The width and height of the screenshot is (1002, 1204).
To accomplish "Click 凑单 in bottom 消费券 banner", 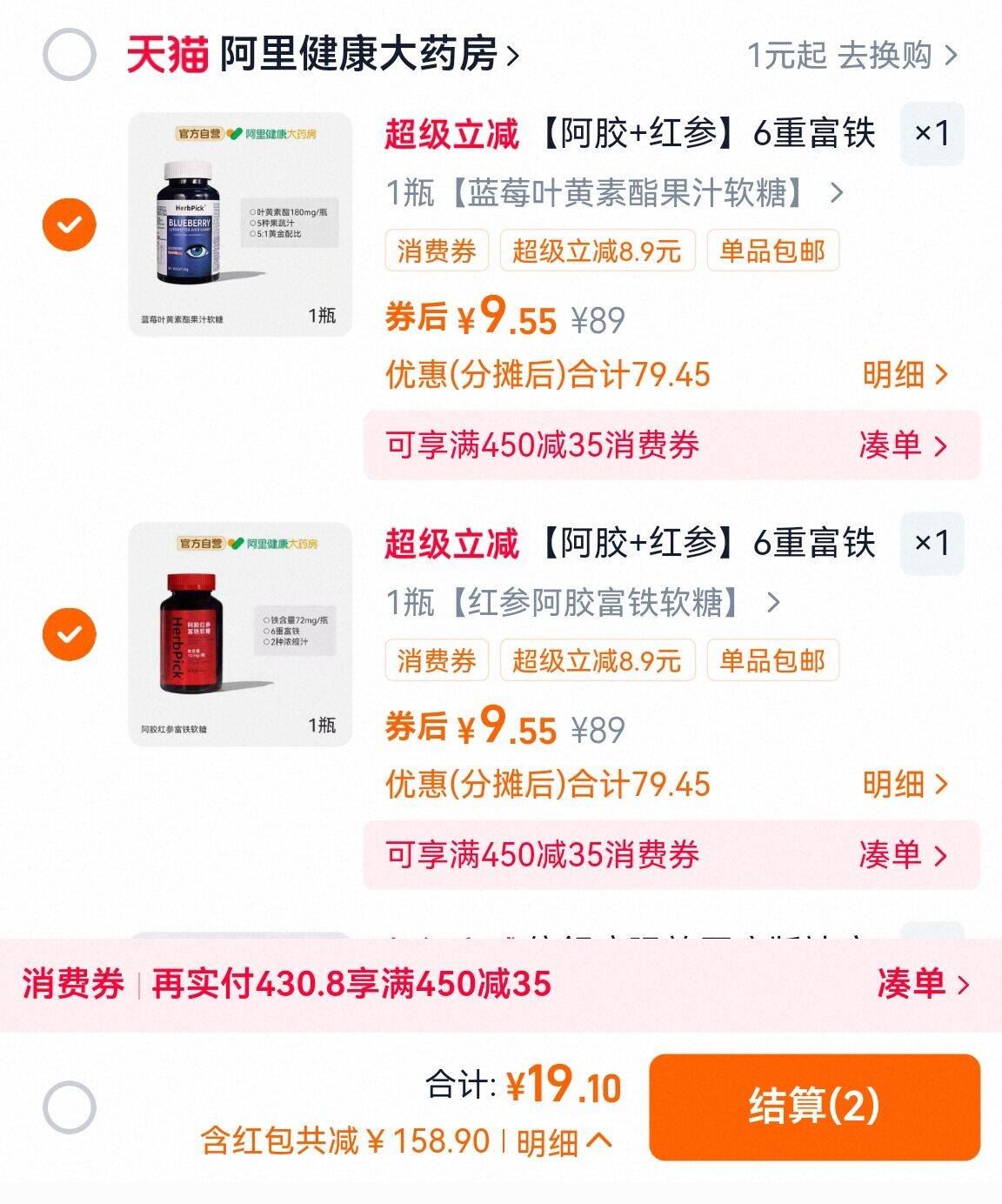I will [x=918, y=984].
